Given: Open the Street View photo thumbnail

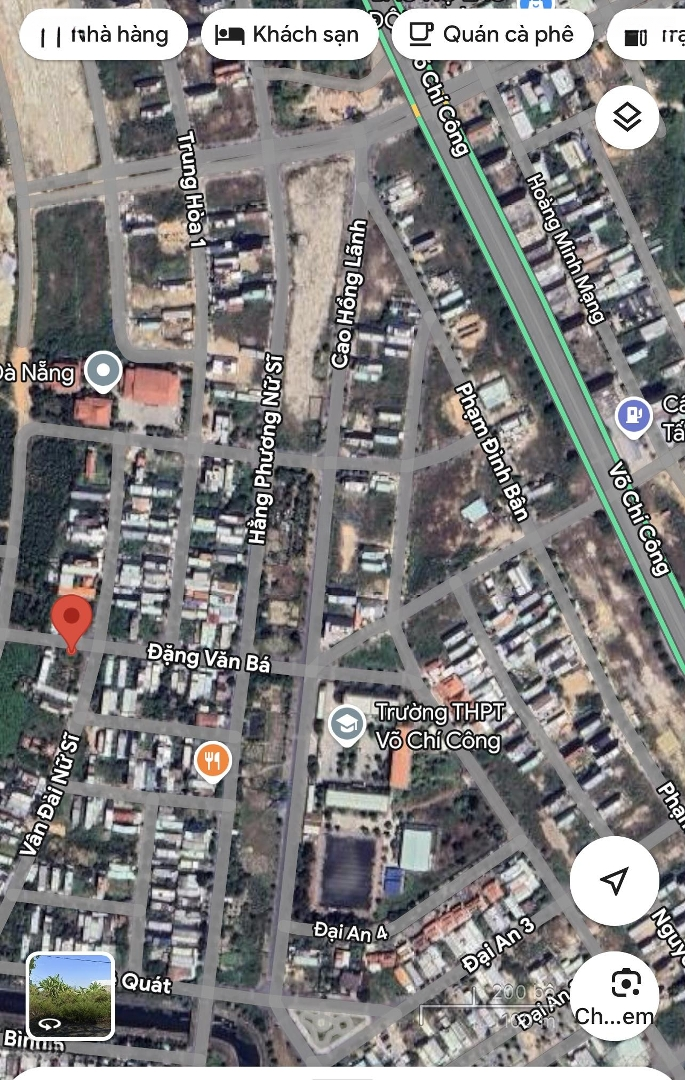Looking at the screenshot, I should coord(70,996).
